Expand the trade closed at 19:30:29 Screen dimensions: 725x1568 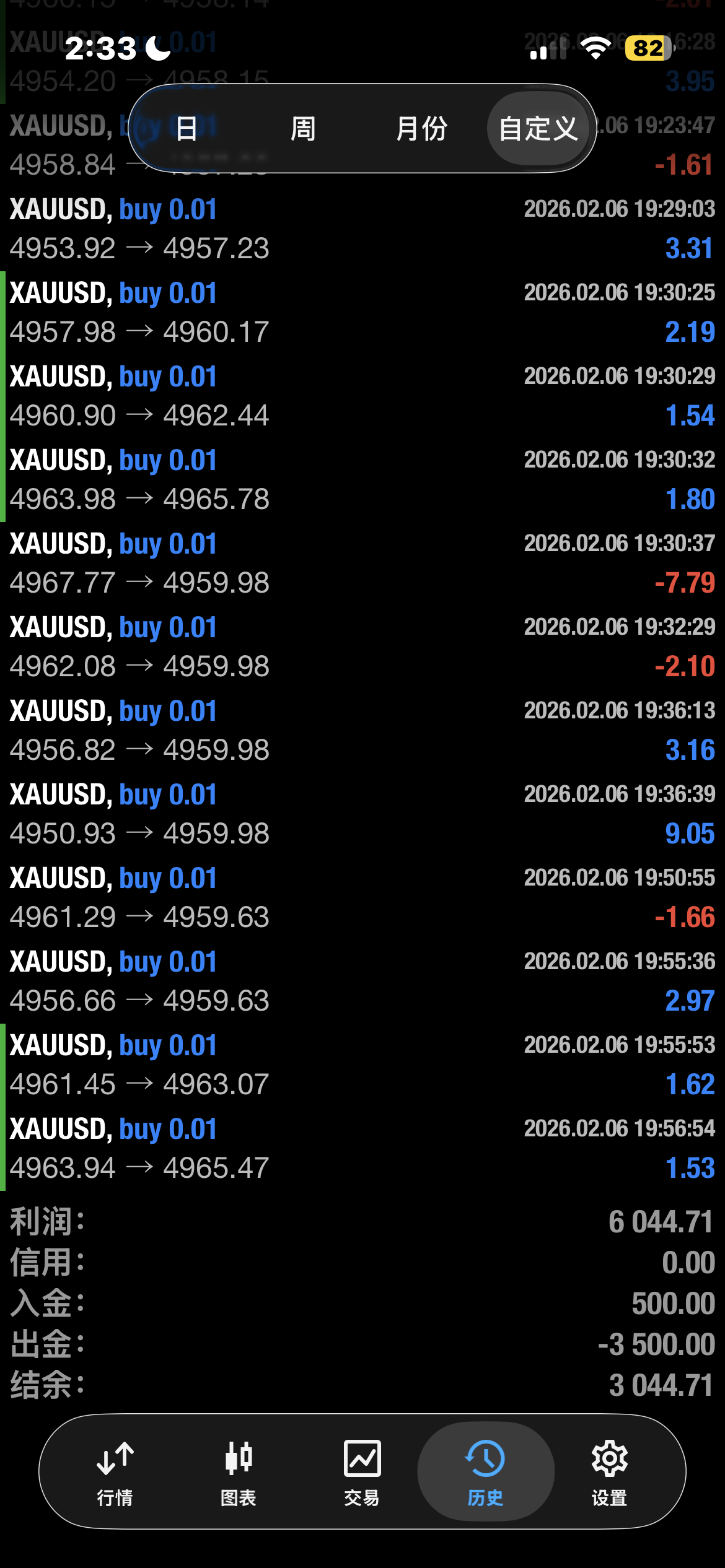[x=362, y=396]
